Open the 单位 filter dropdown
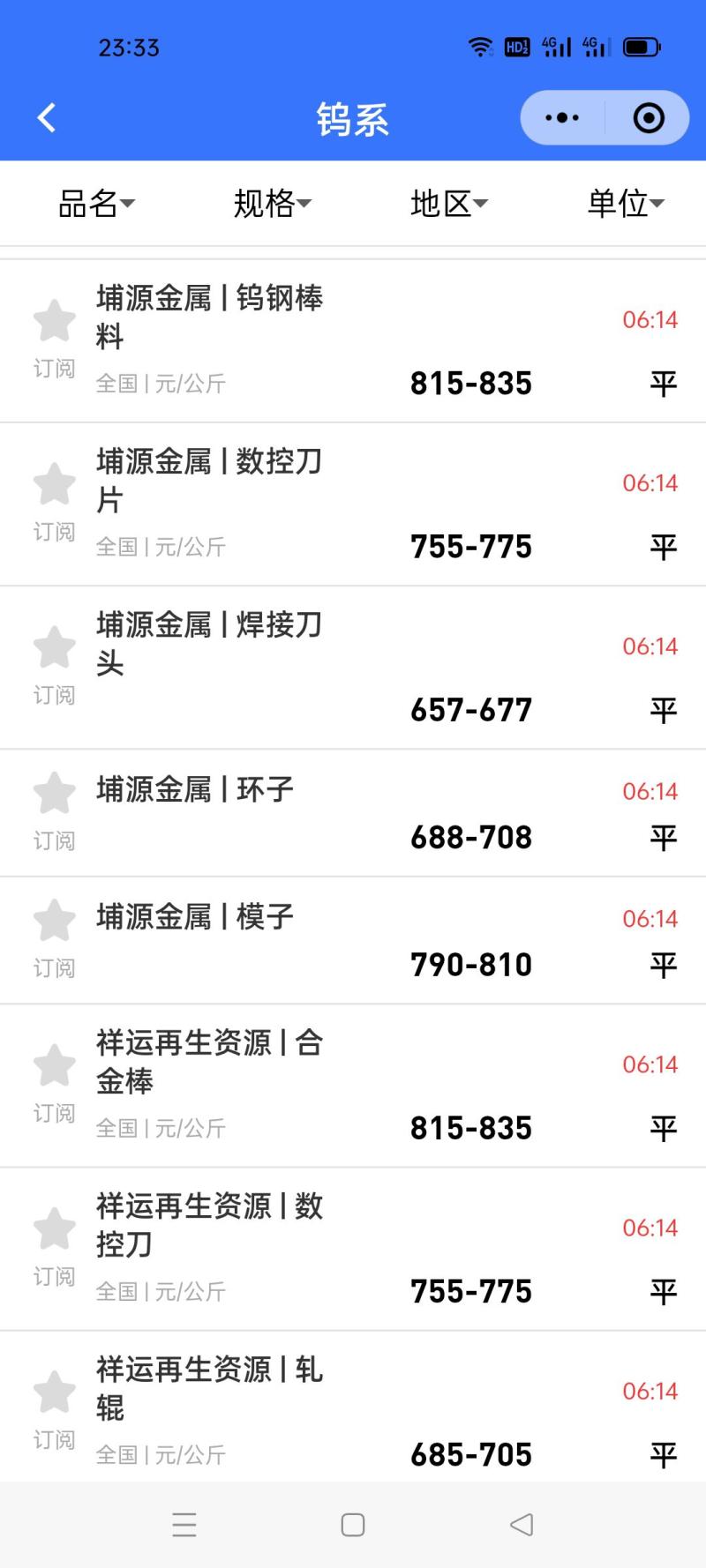This screenshot has width=706, height=1568. [626, 204]
